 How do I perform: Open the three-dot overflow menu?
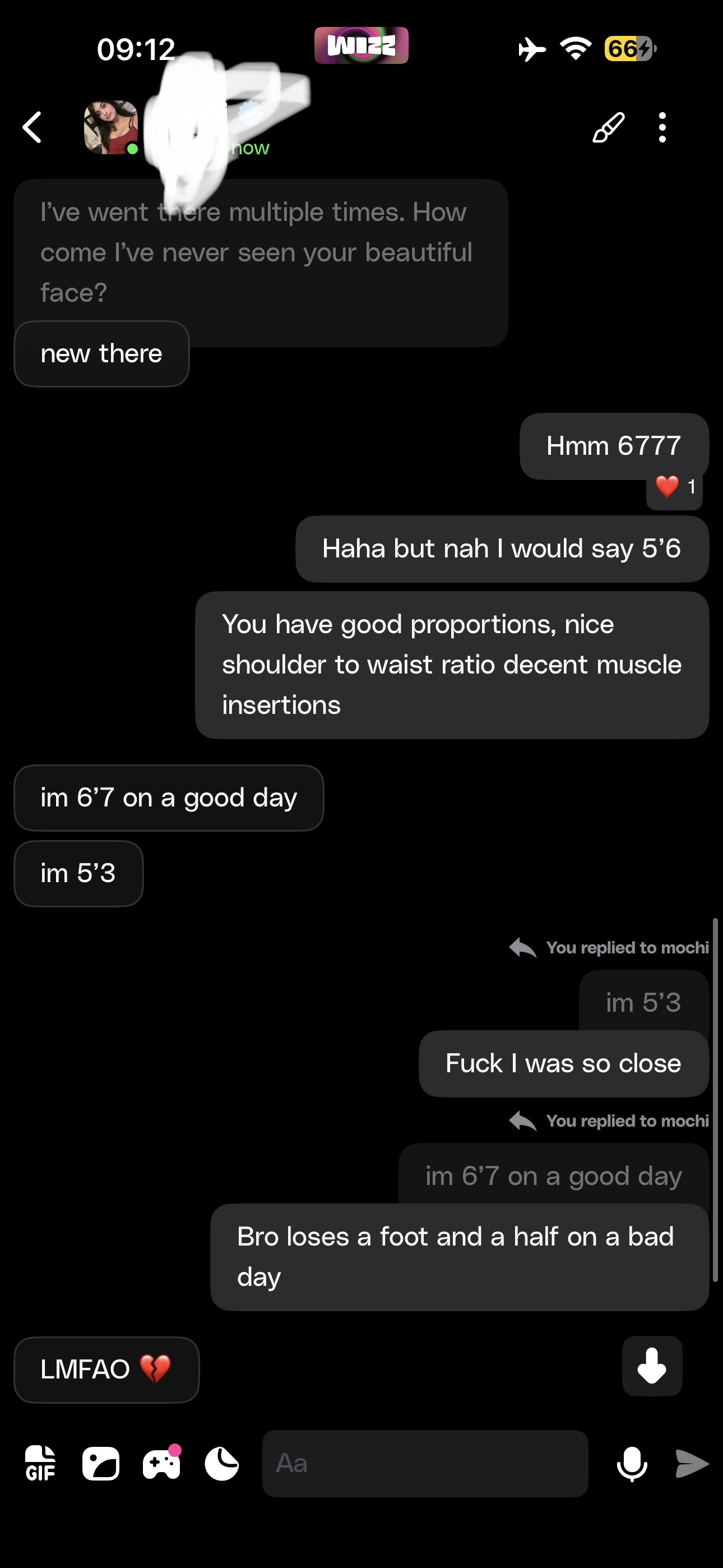pos(662,127)
